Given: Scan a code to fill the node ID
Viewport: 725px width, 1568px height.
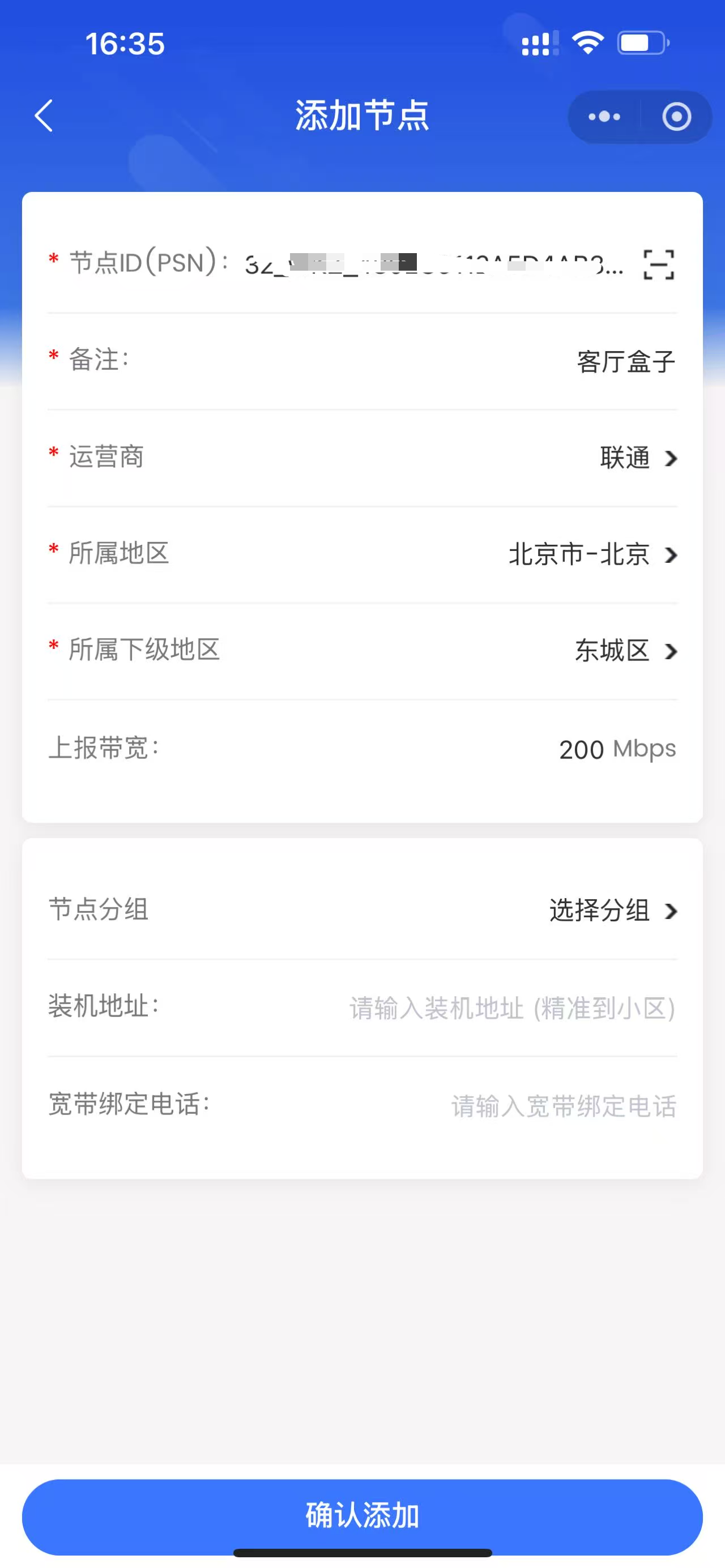Looking at the screenshot, I should coord(659,265).
